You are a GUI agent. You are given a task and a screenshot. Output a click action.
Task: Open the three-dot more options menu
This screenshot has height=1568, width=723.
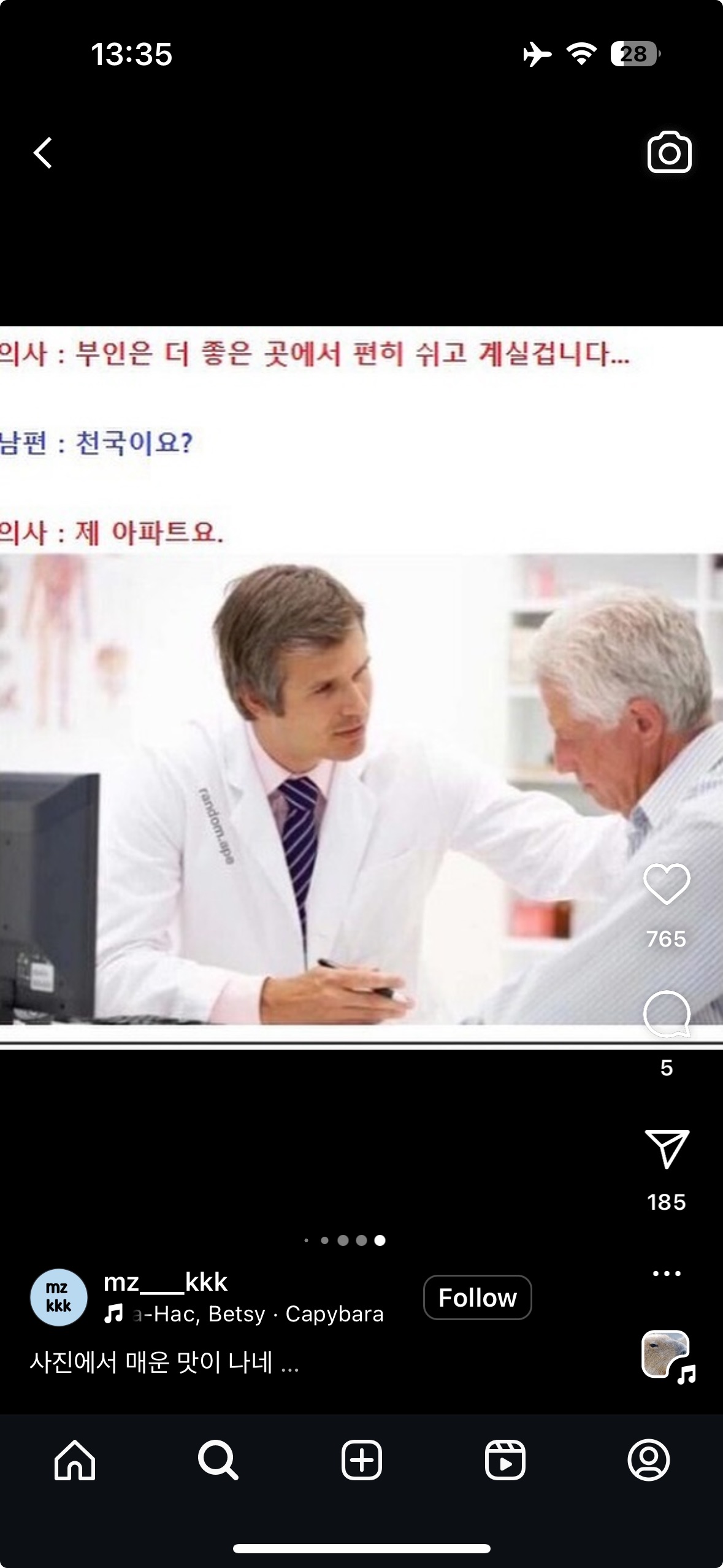tap(667, 1273)
